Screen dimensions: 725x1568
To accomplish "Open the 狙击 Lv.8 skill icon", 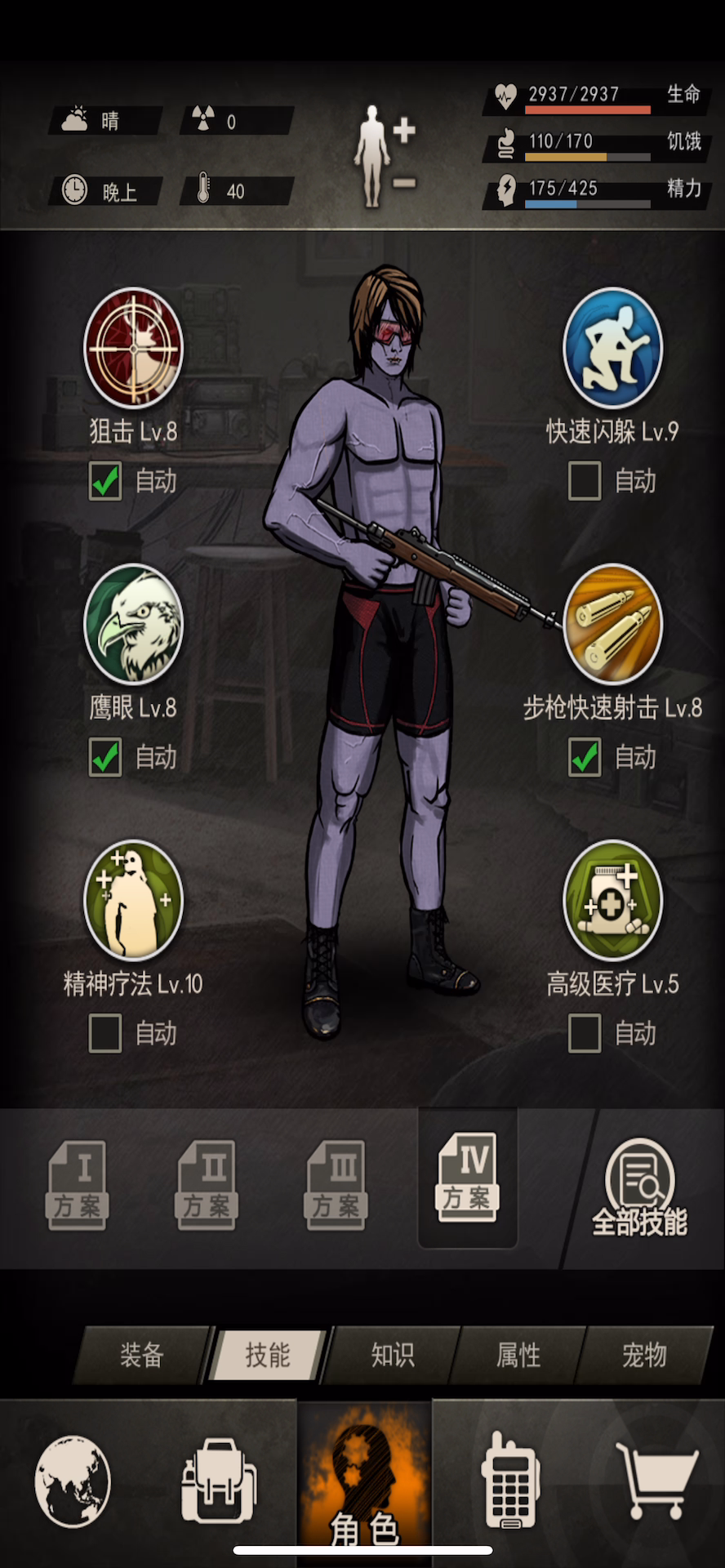I will click(x=133, y=347).
